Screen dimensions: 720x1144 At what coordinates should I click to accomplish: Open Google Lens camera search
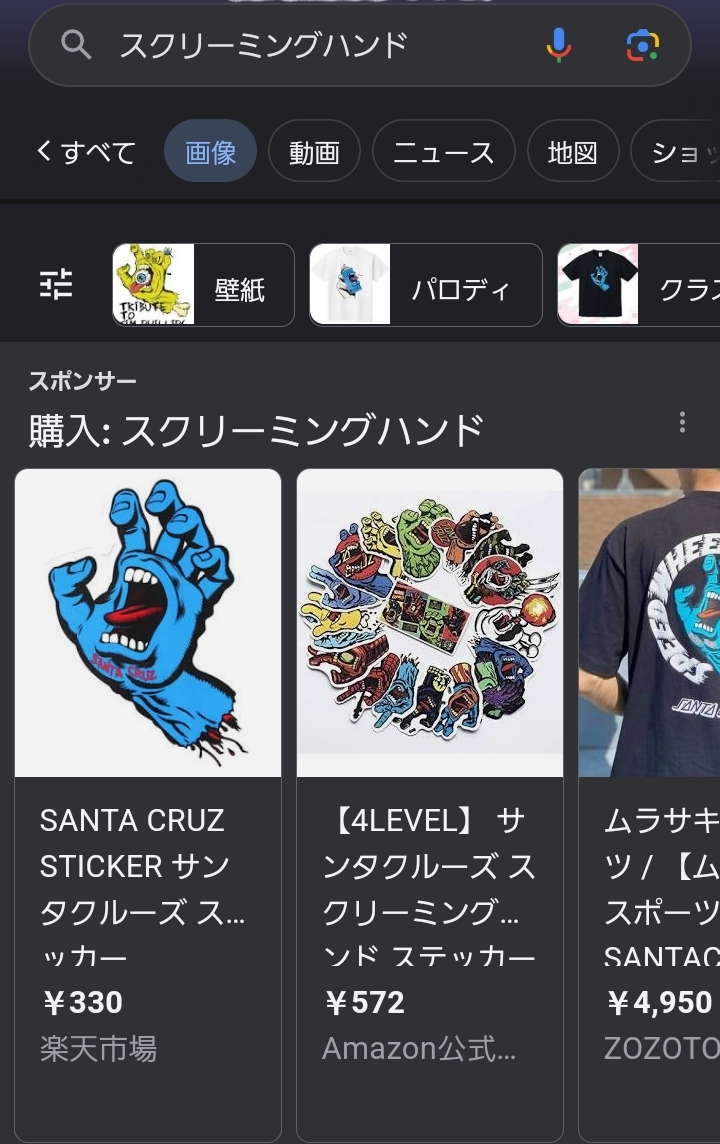click(x=643, y=45)
